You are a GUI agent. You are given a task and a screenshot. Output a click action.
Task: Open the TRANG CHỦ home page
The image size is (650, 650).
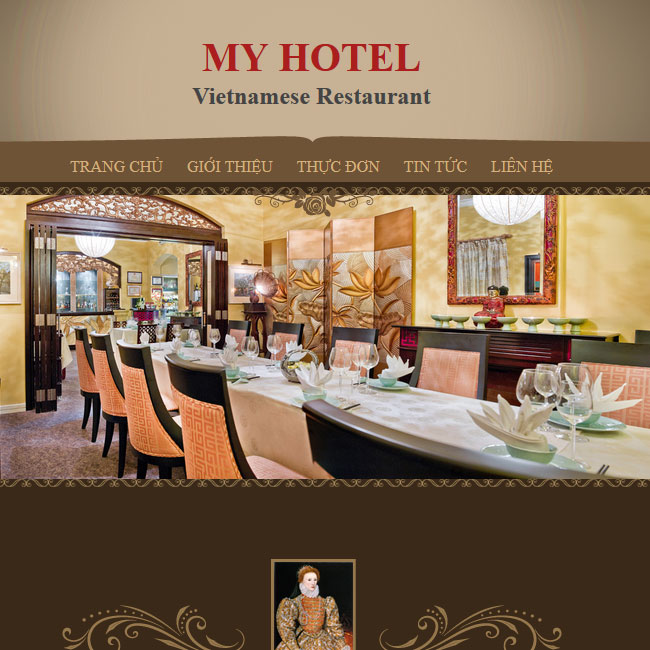click(x=116, y=167)
